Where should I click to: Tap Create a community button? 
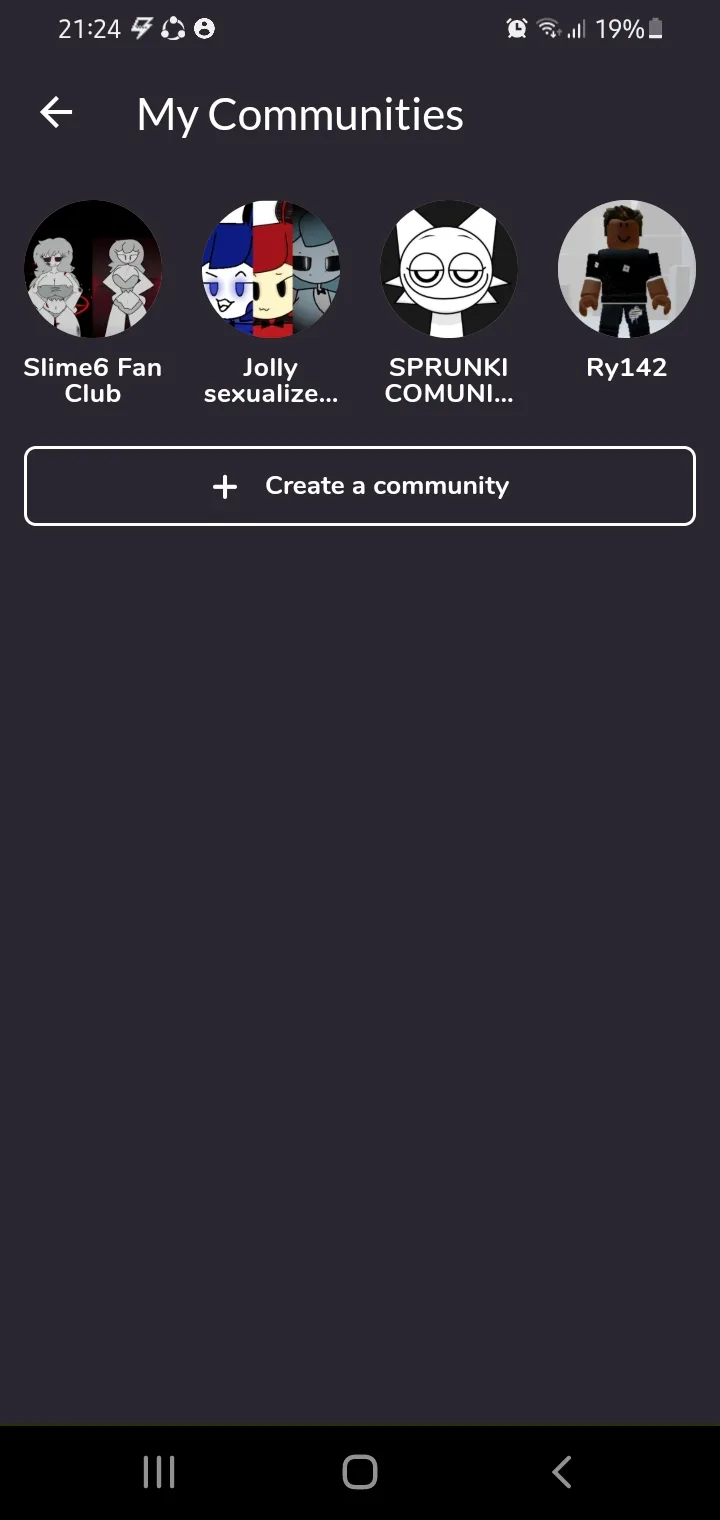click(x=360, y=486)
